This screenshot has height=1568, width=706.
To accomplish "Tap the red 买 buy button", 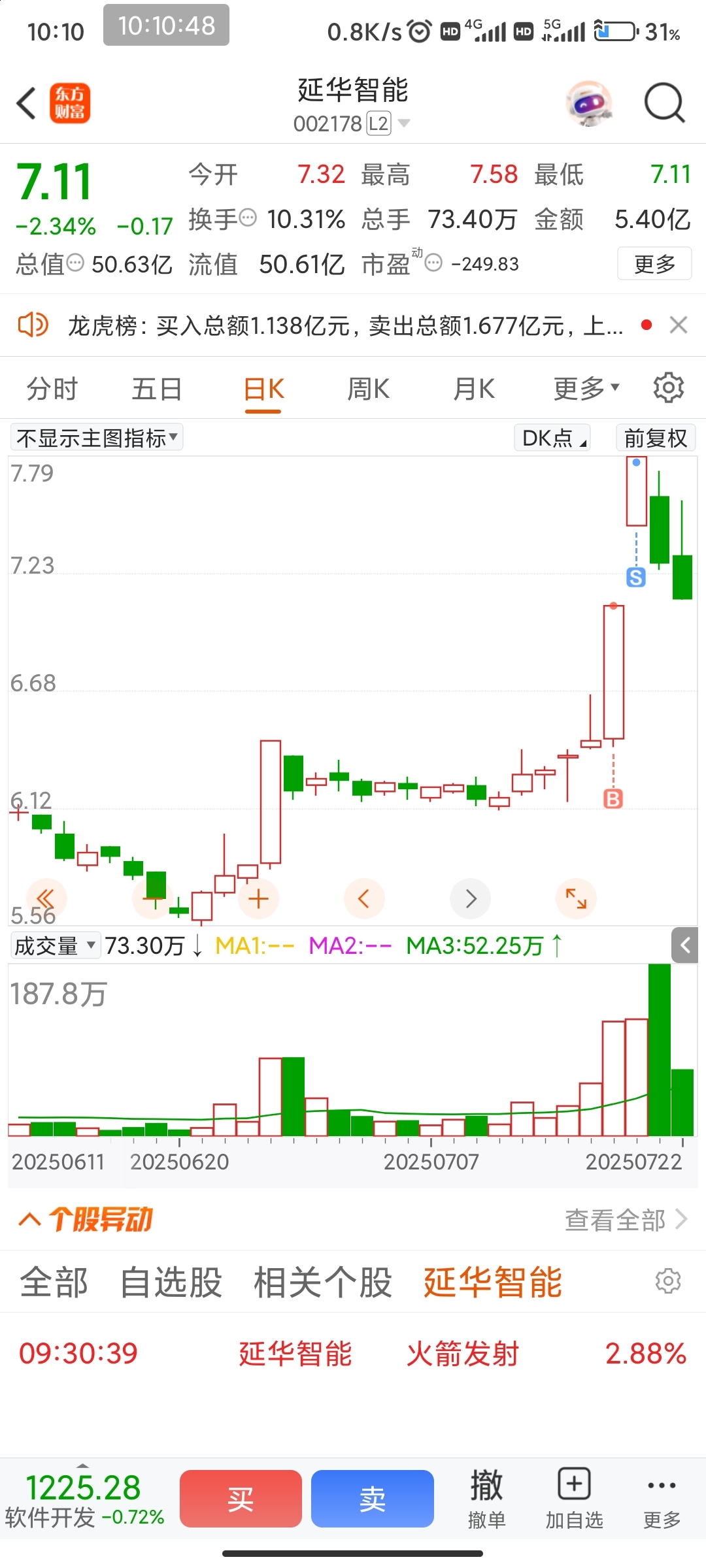I will (x=241, y=1499).
